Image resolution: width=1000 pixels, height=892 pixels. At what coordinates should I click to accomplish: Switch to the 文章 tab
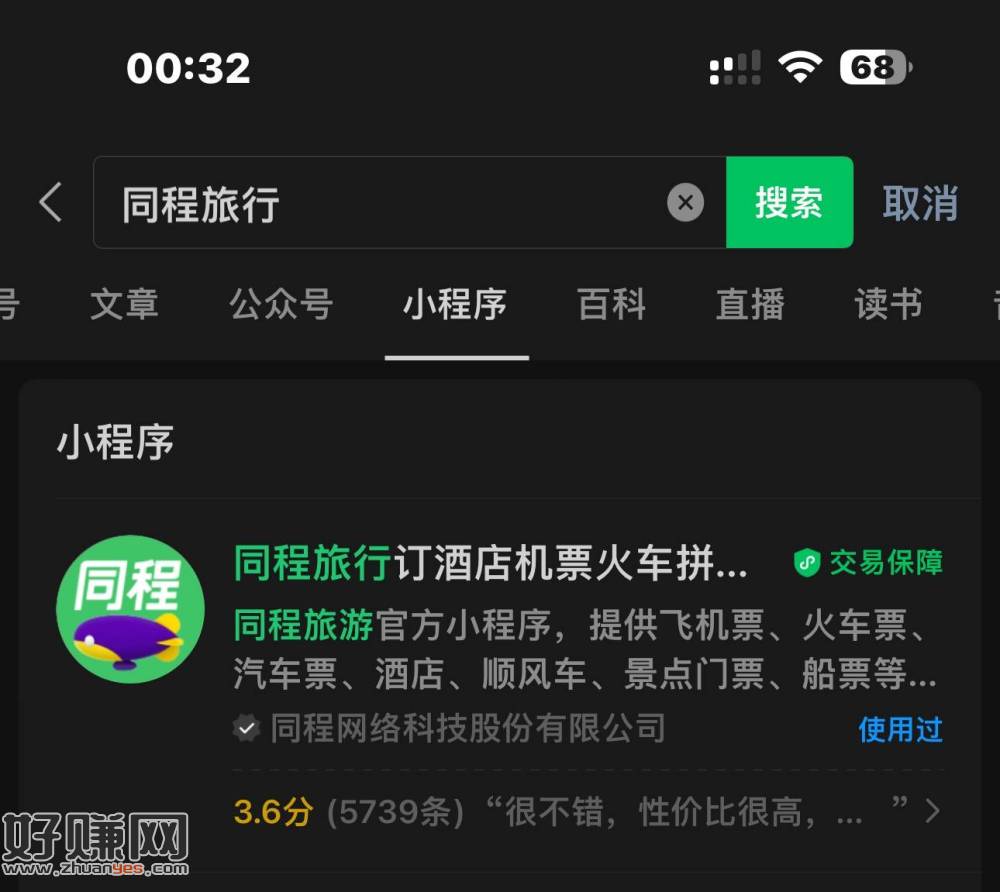coord(124,304)
